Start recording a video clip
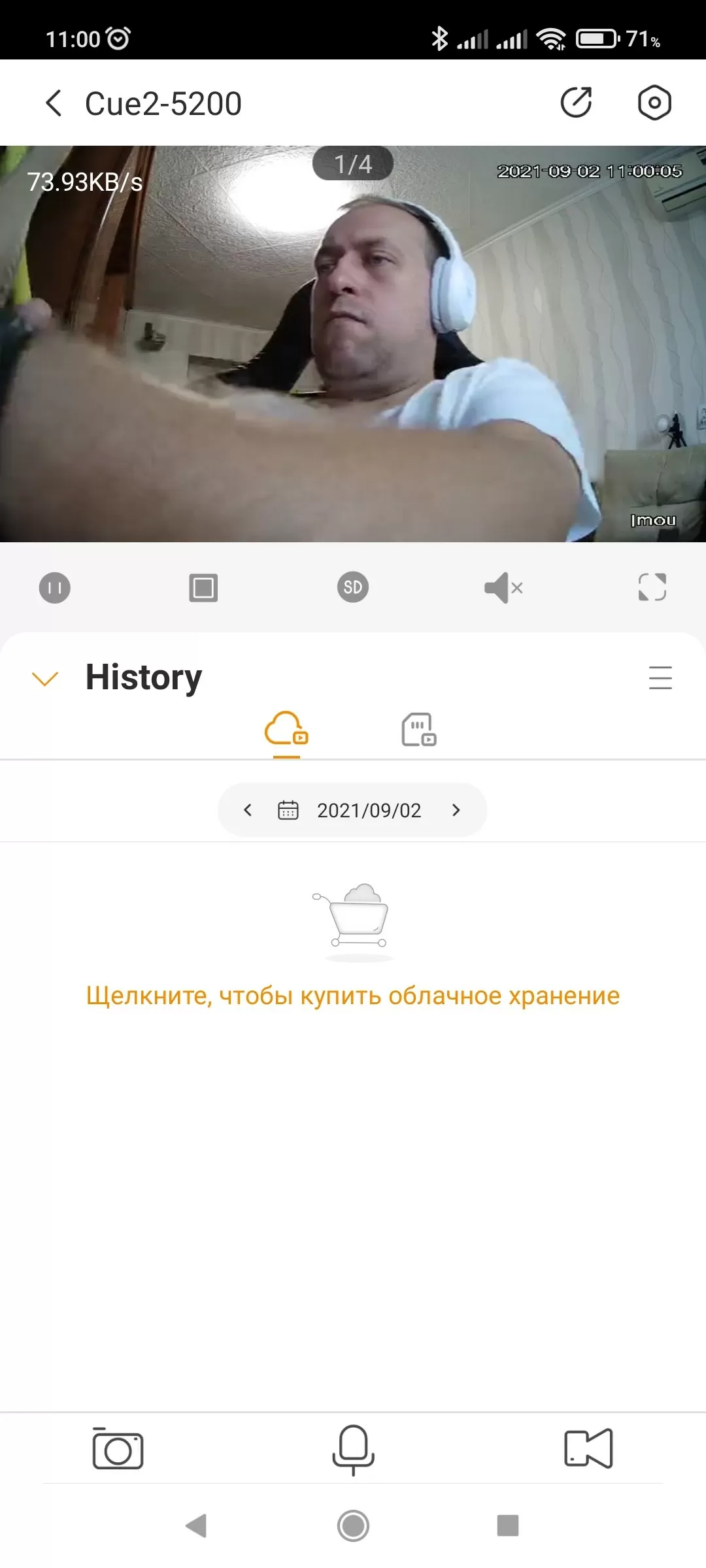This screenshot has width=706, height=1568. (588, 1448)
